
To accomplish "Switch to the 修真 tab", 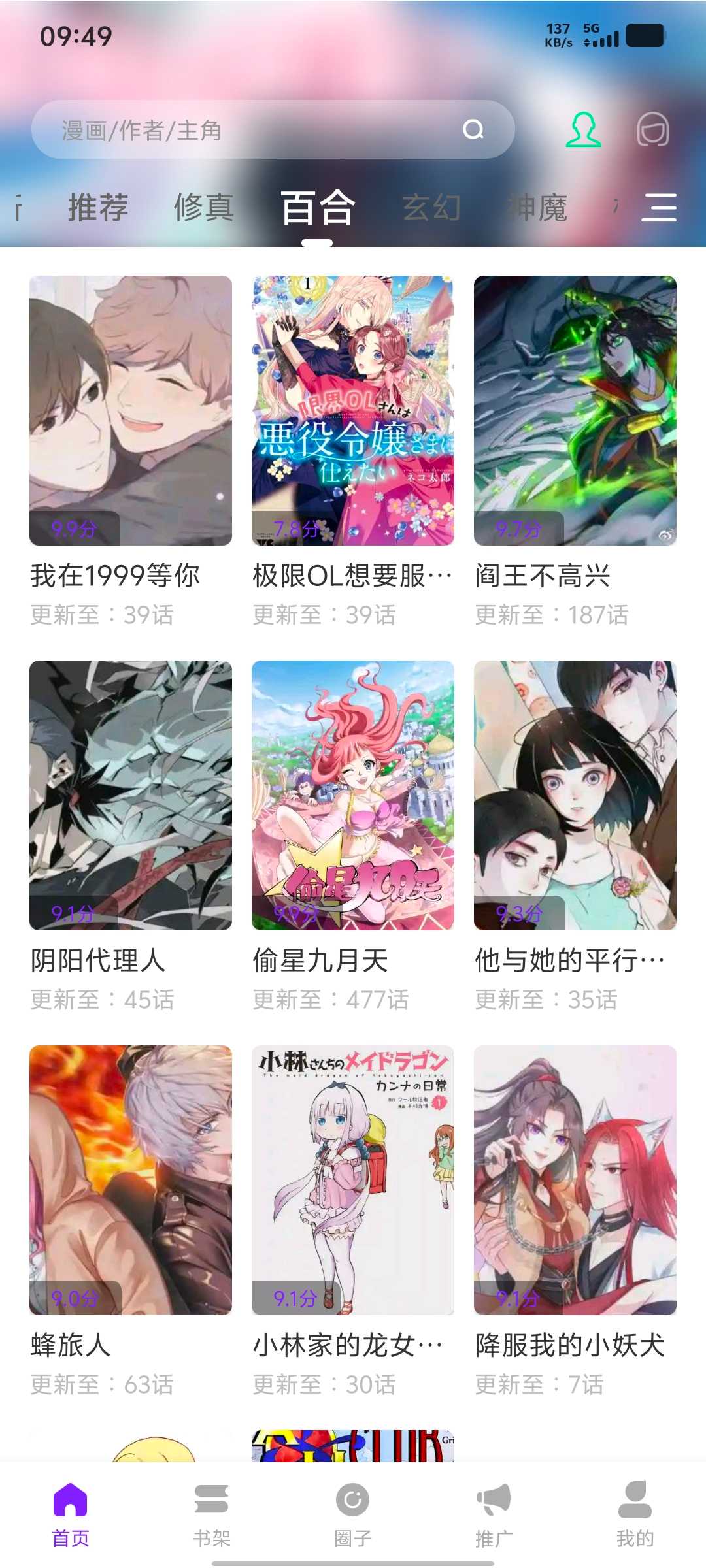I will 204,208.
